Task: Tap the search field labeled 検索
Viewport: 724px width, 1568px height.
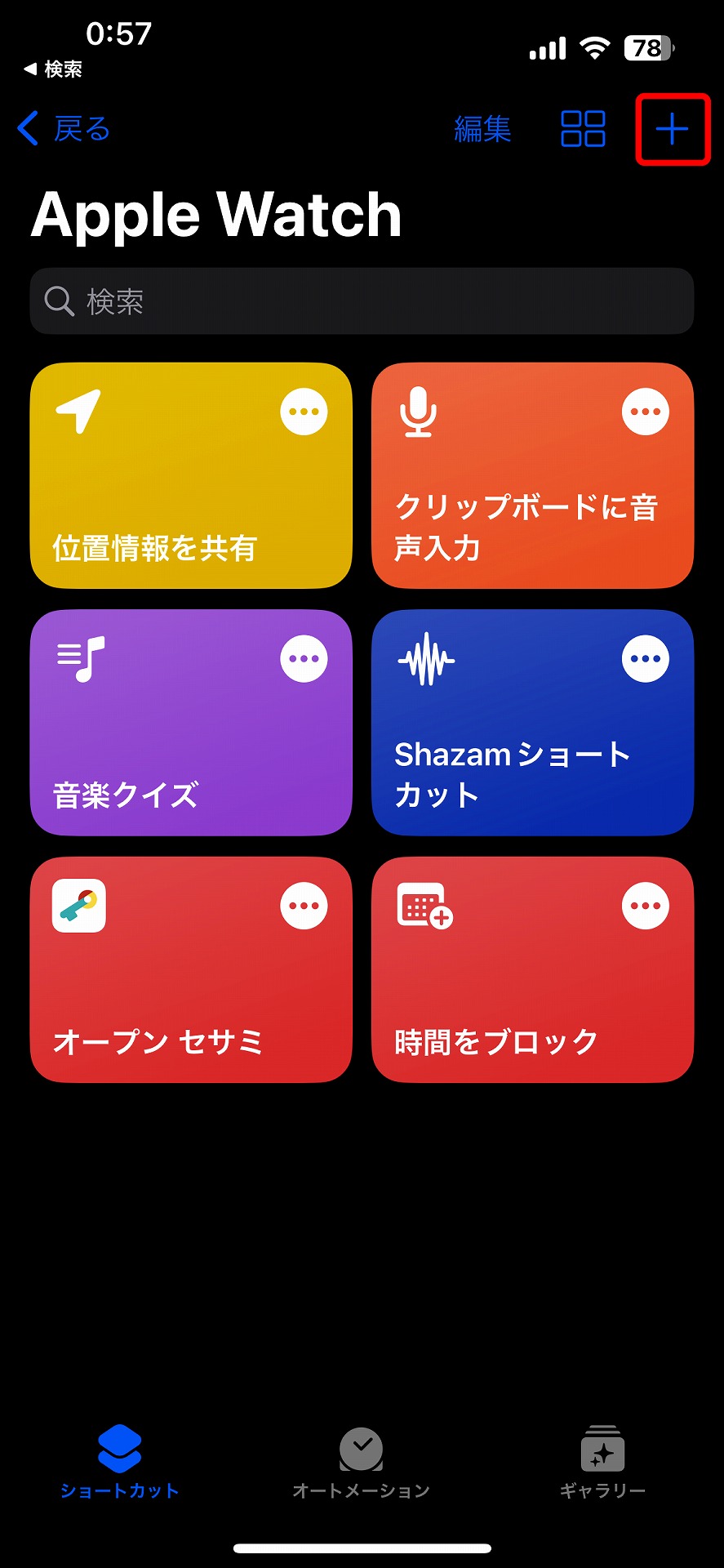Action: tap(362, 301)
